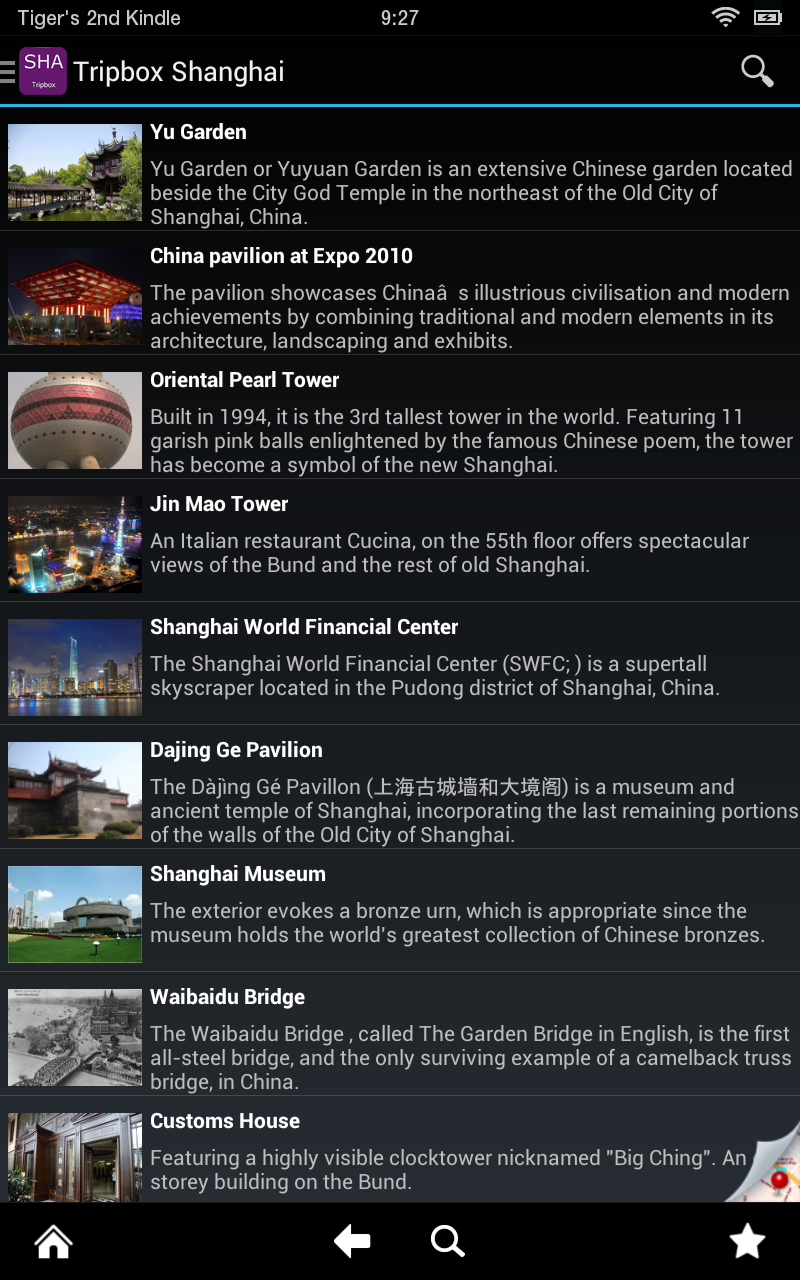Open favorites with the star icon
The height and width of the screenshot is (1280, 800).
747,1240
